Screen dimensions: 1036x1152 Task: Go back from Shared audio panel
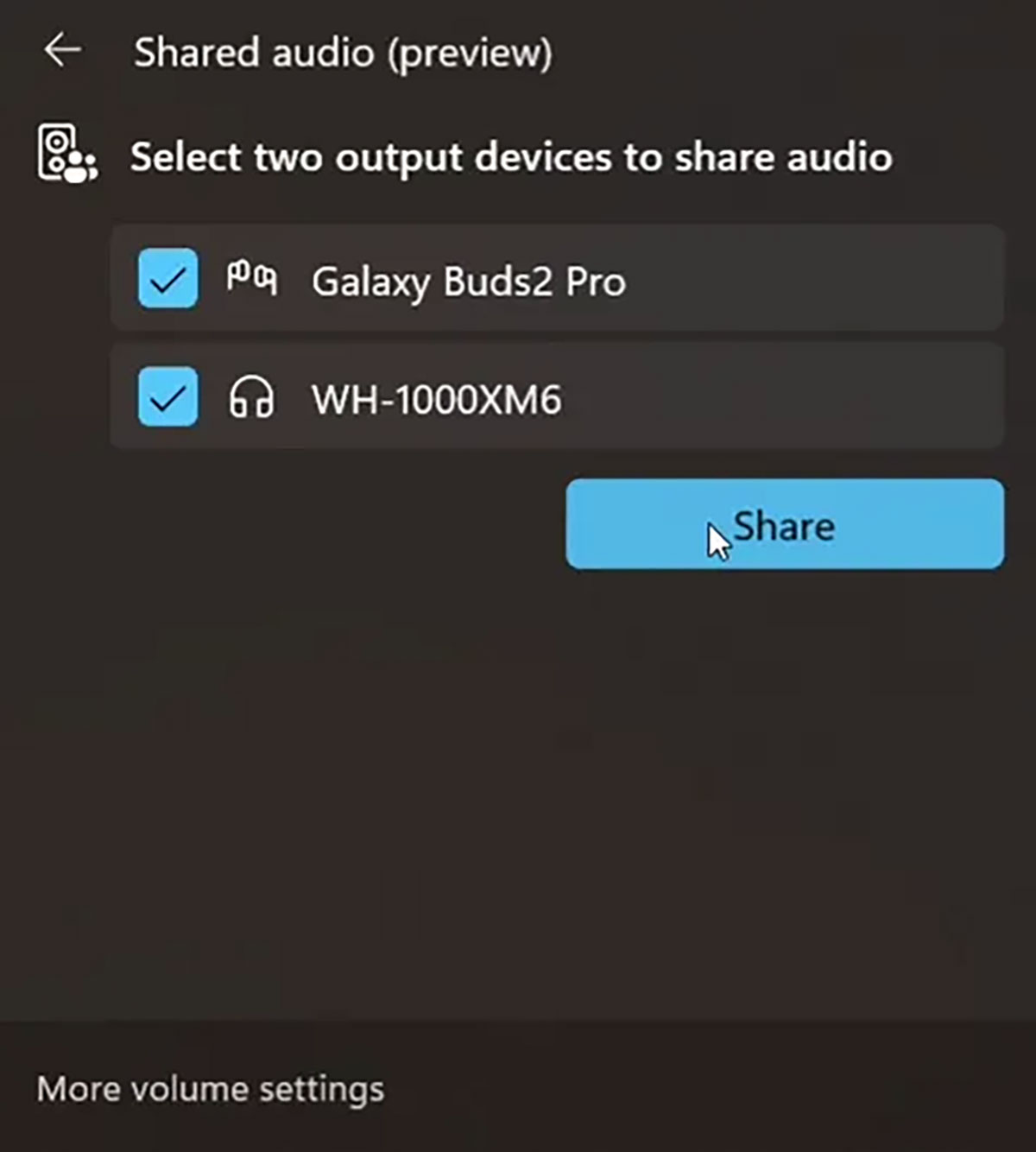(63, 51)
